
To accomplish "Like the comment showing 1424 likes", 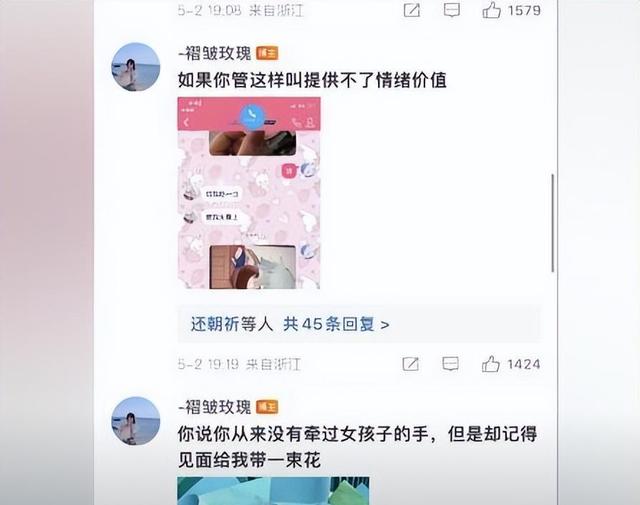I will tap(491, 364).
